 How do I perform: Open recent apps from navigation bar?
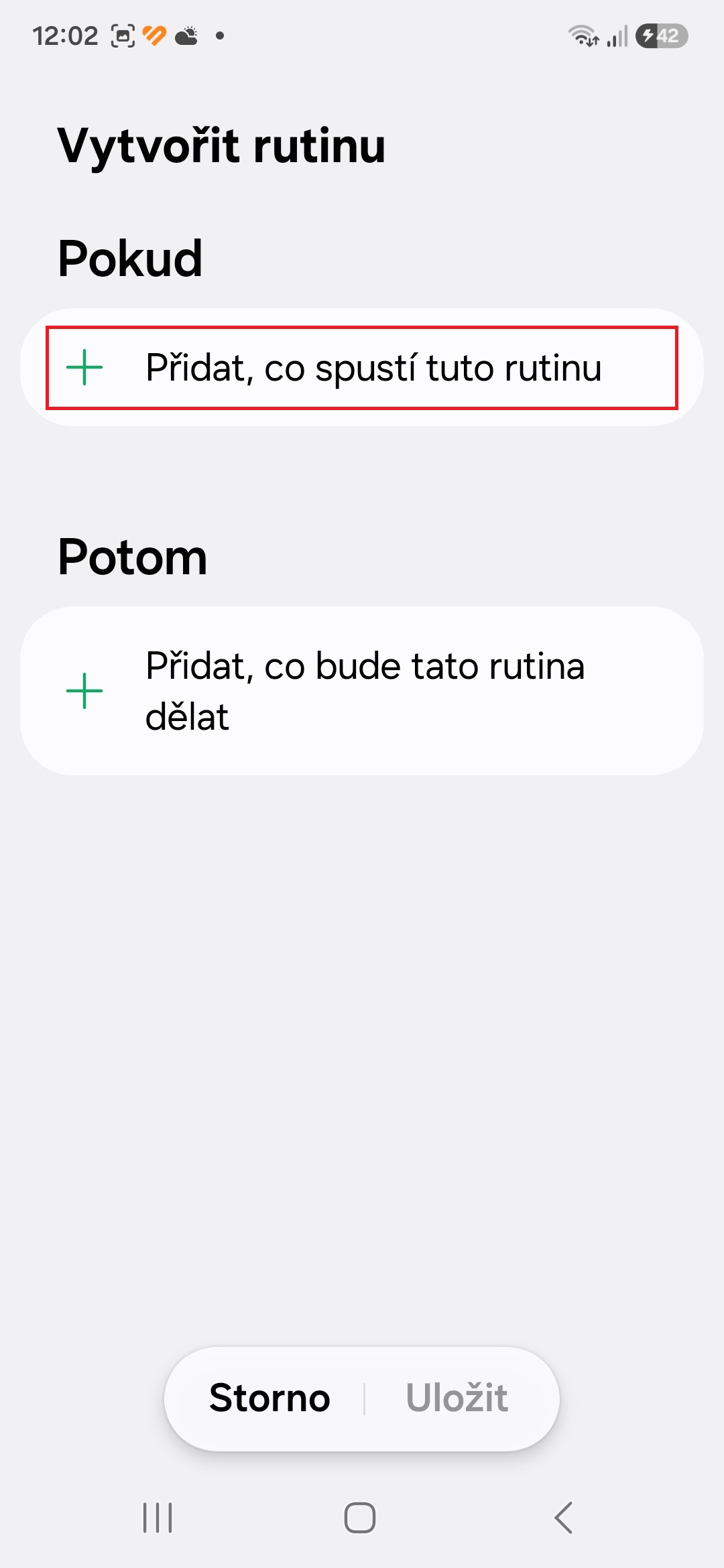[158, 1518]
